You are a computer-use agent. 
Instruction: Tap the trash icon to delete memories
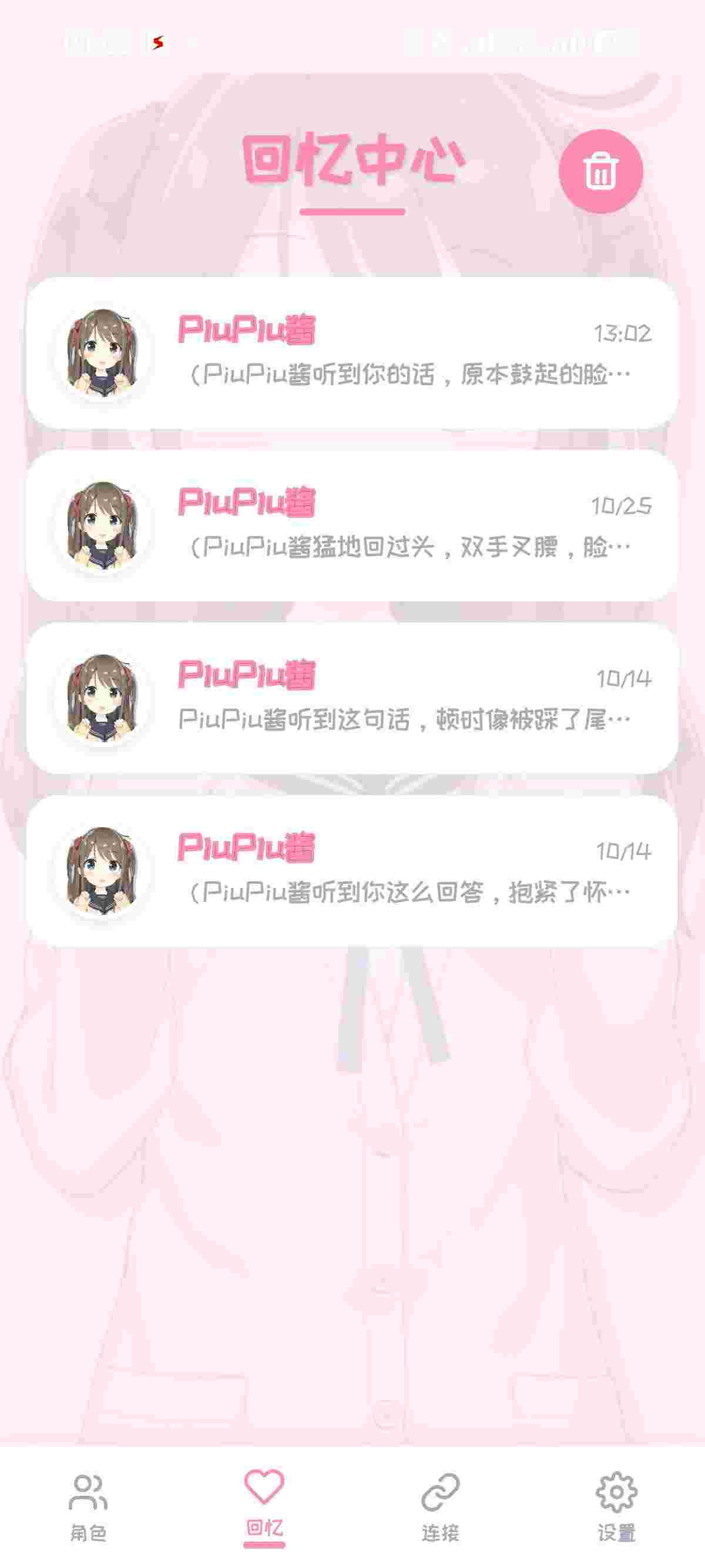pos(600,171)
